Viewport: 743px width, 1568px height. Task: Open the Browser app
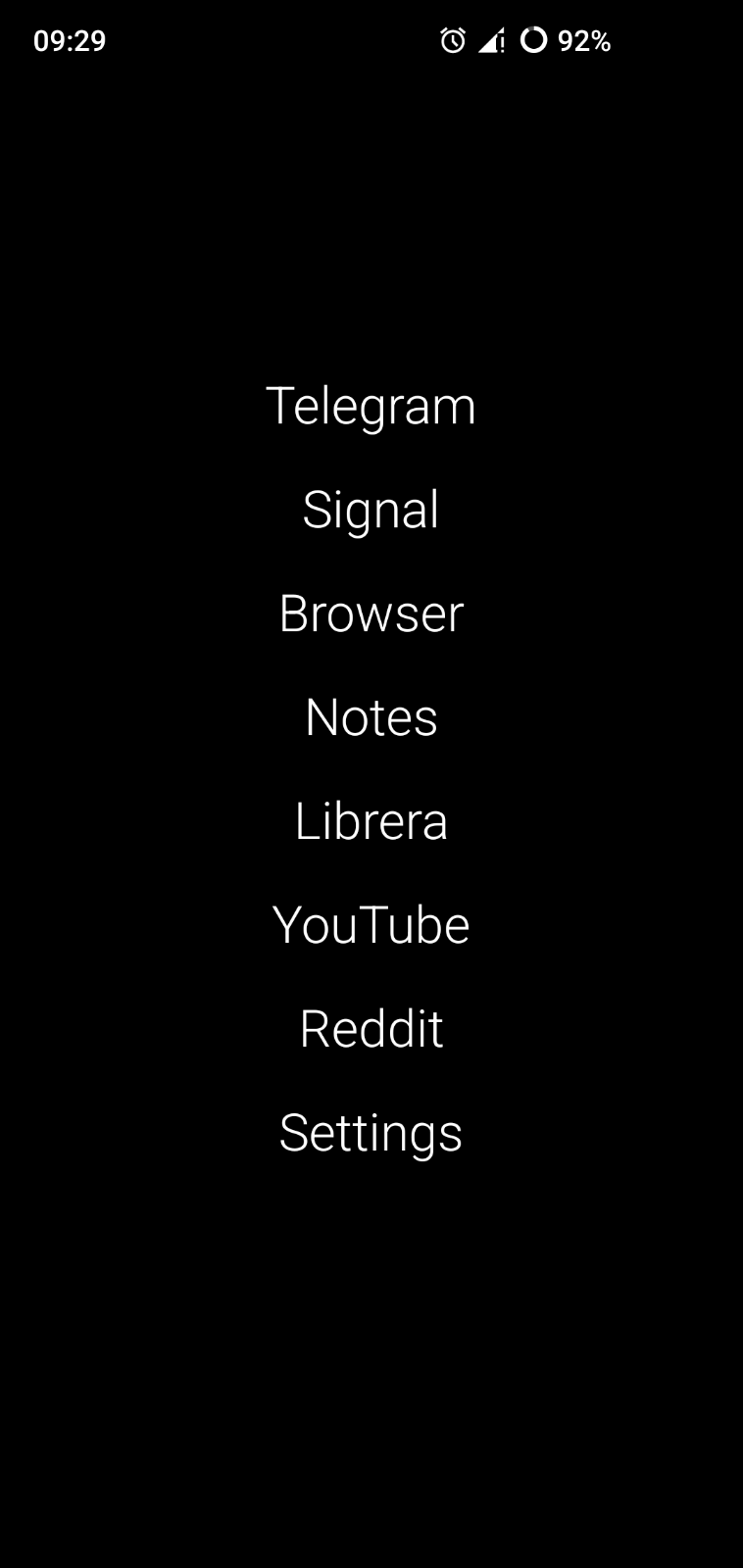point(371,613)
